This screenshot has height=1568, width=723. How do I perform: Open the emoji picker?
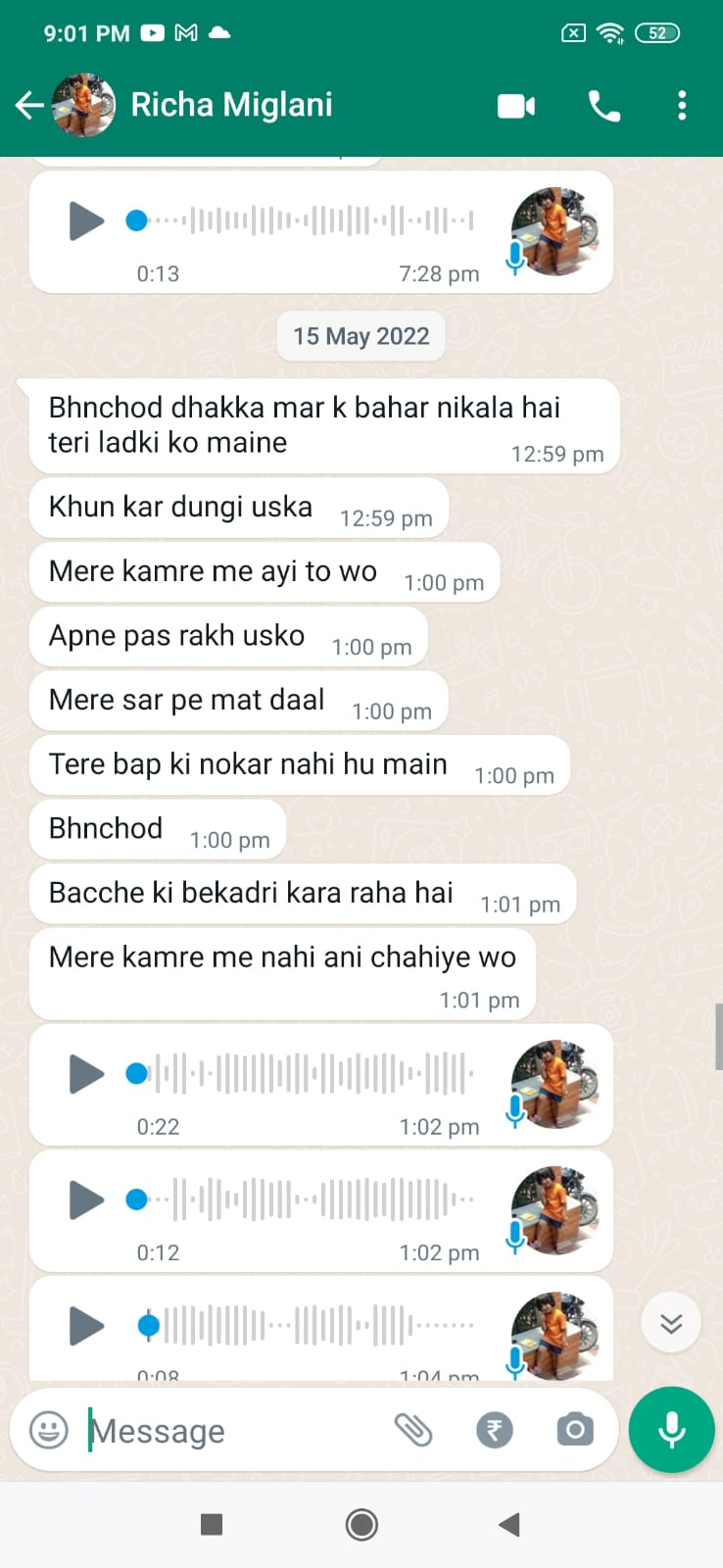(x=49, y=1430)
